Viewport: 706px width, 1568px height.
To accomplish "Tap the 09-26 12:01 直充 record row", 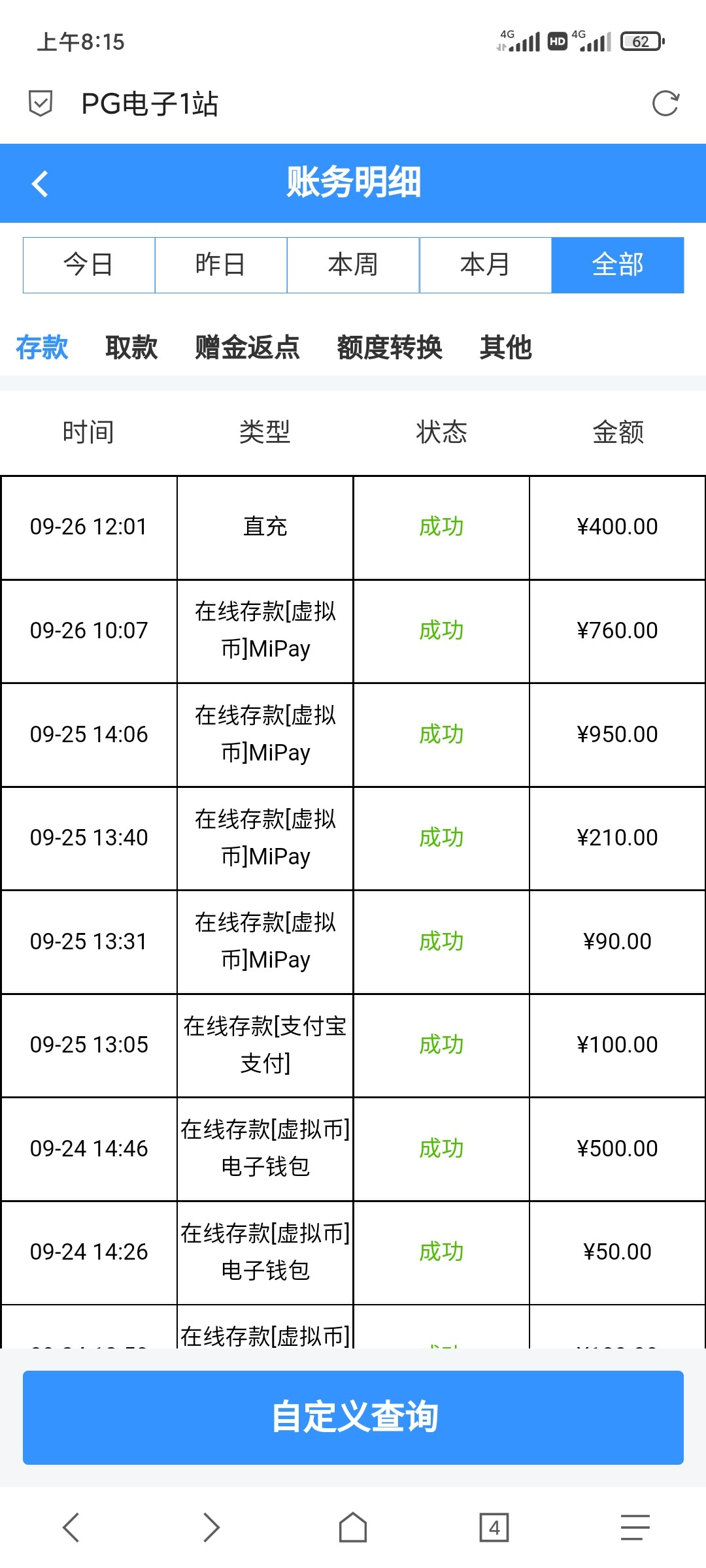I will (x=353, y=527).
